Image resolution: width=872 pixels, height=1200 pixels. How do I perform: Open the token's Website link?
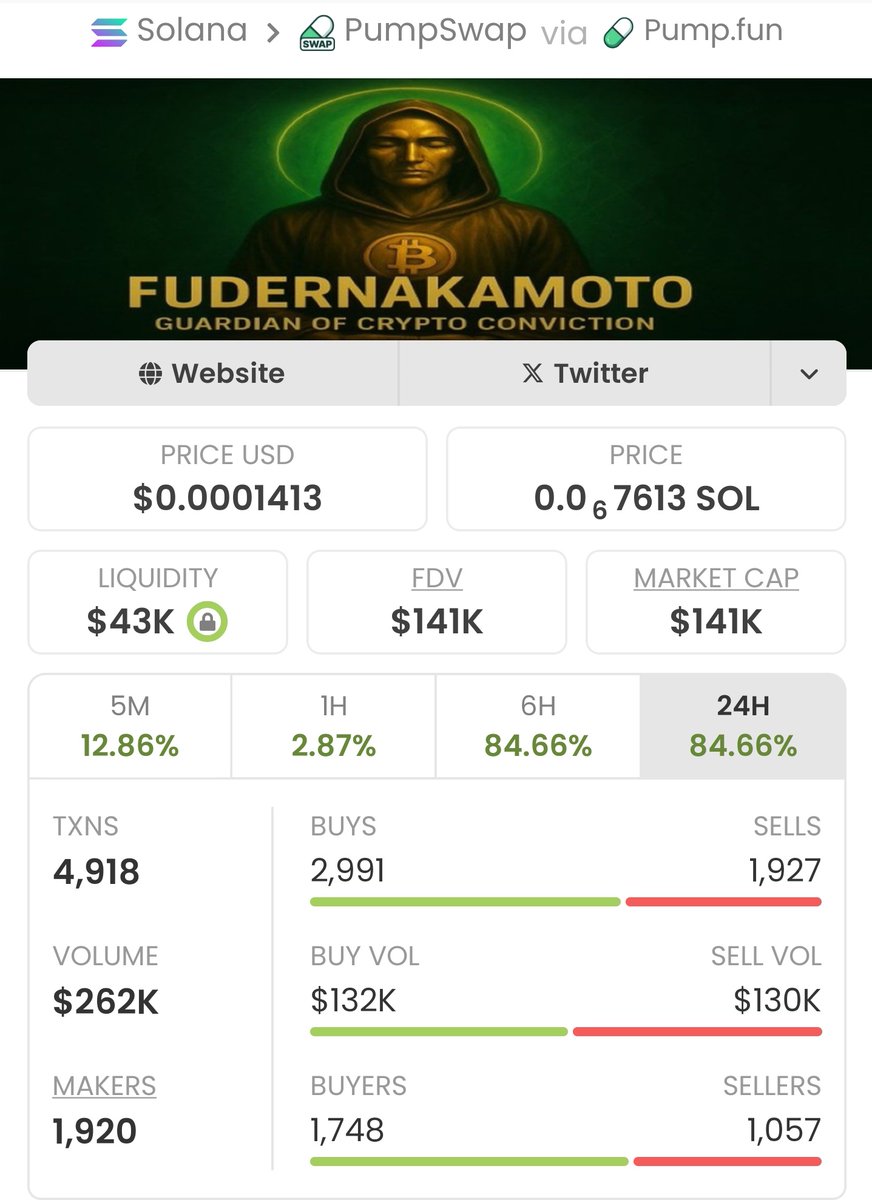pyautogui.click(x=212, y=373)
